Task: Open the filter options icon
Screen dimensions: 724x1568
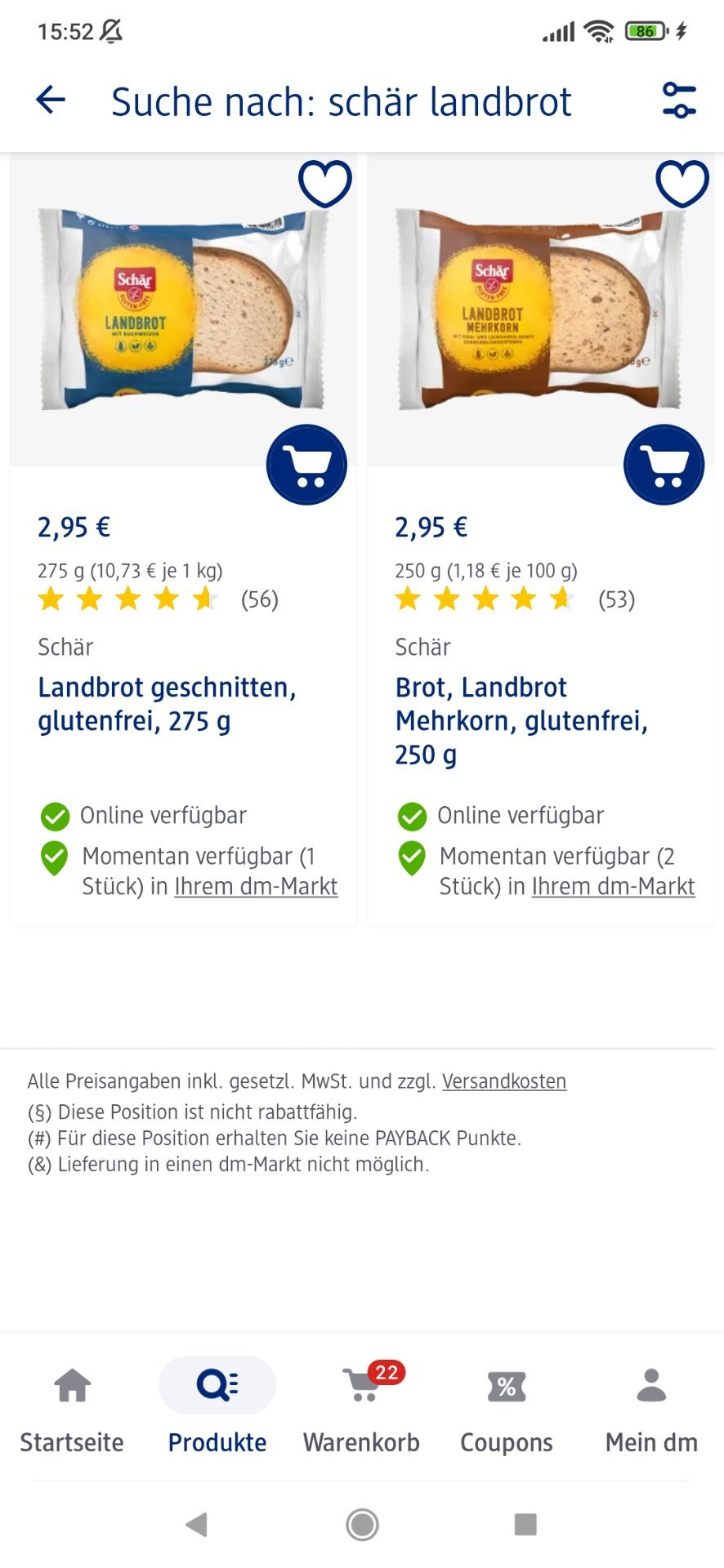Action: tap(679, 100)
